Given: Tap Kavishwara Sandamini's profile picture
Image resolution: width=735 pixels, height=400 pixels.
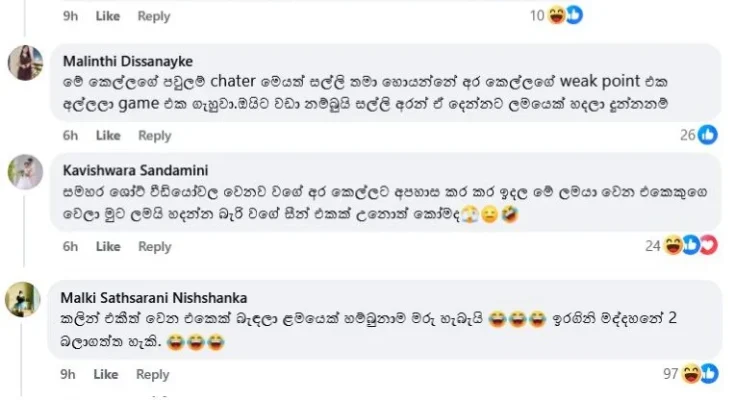Looking at the screenshot, I should click(25, 174).
